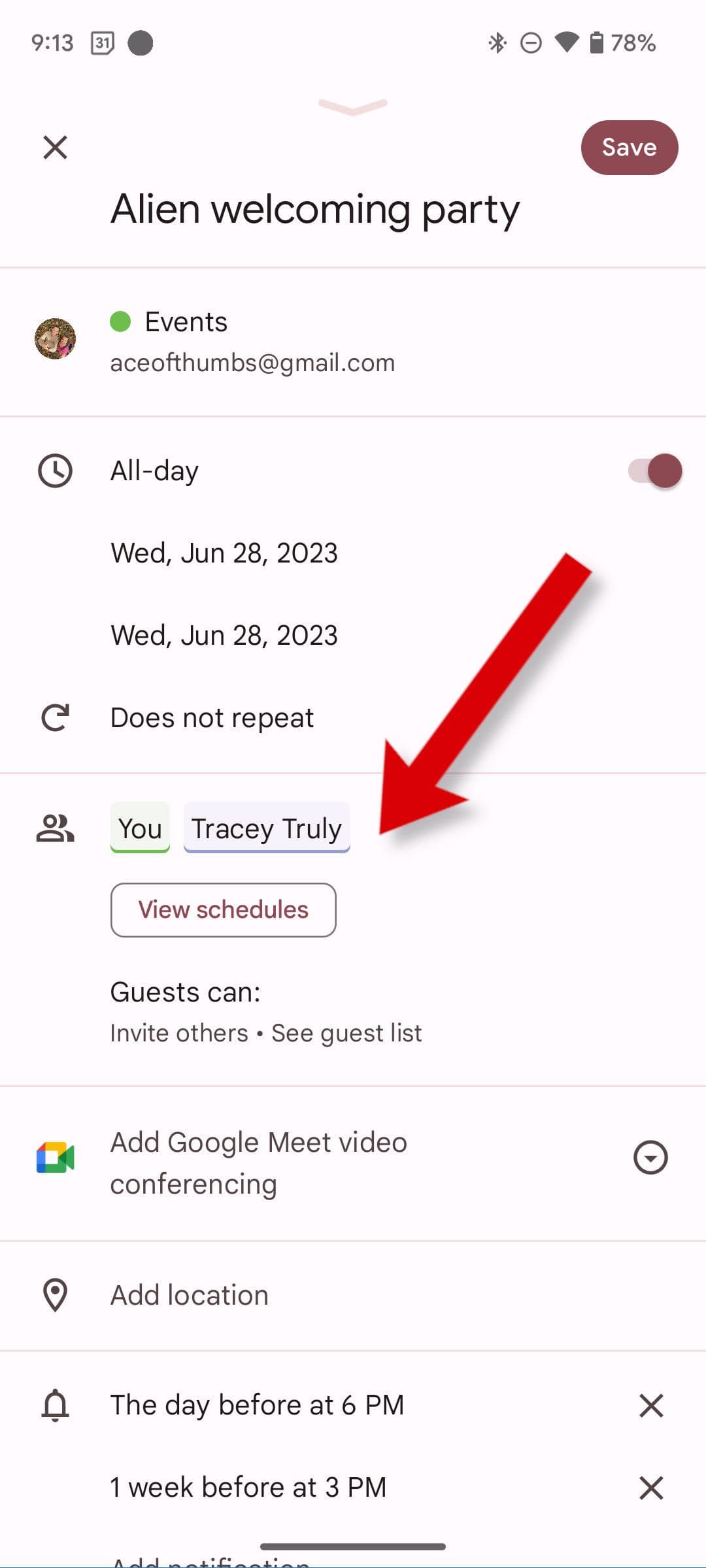Edit the 1 week before at 3 PM reminder

[248, 1488]
